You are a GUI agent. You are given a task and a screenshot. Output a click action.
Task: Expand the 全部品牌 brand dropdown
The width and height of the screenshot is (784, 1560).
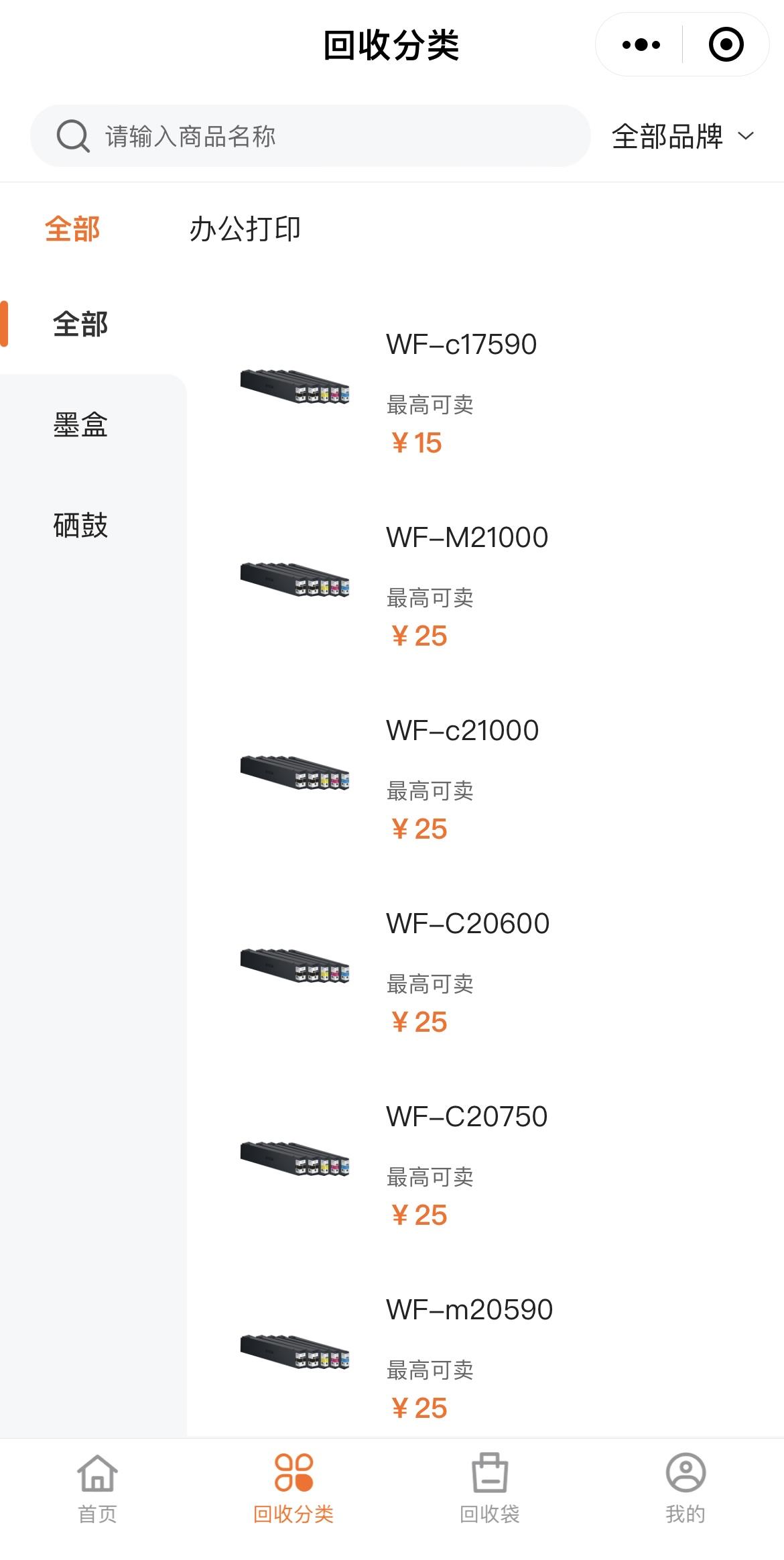(683, 137)
